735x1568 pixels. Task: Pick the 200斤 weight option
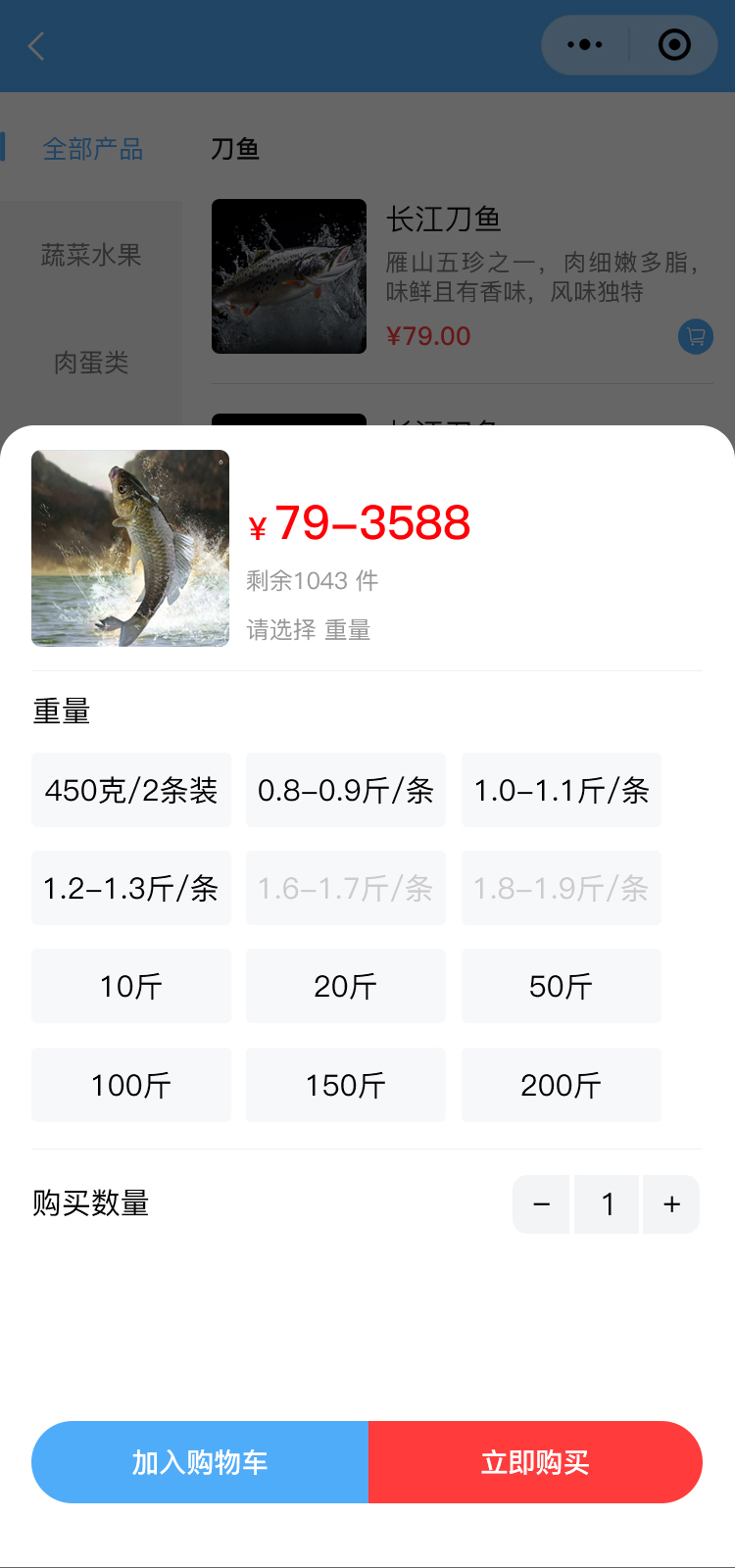coord(561,1085)
